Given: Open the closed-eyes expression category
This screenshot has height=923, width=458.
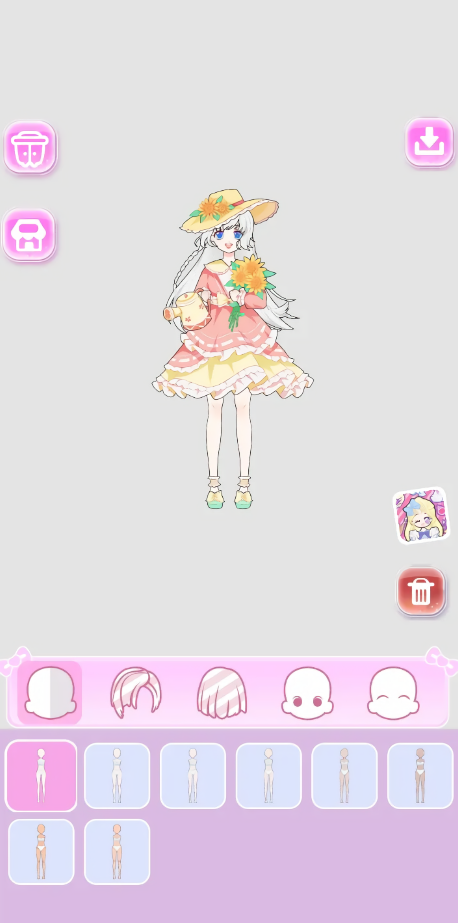Looking at the screenshot, I should [x=393, y=693].
